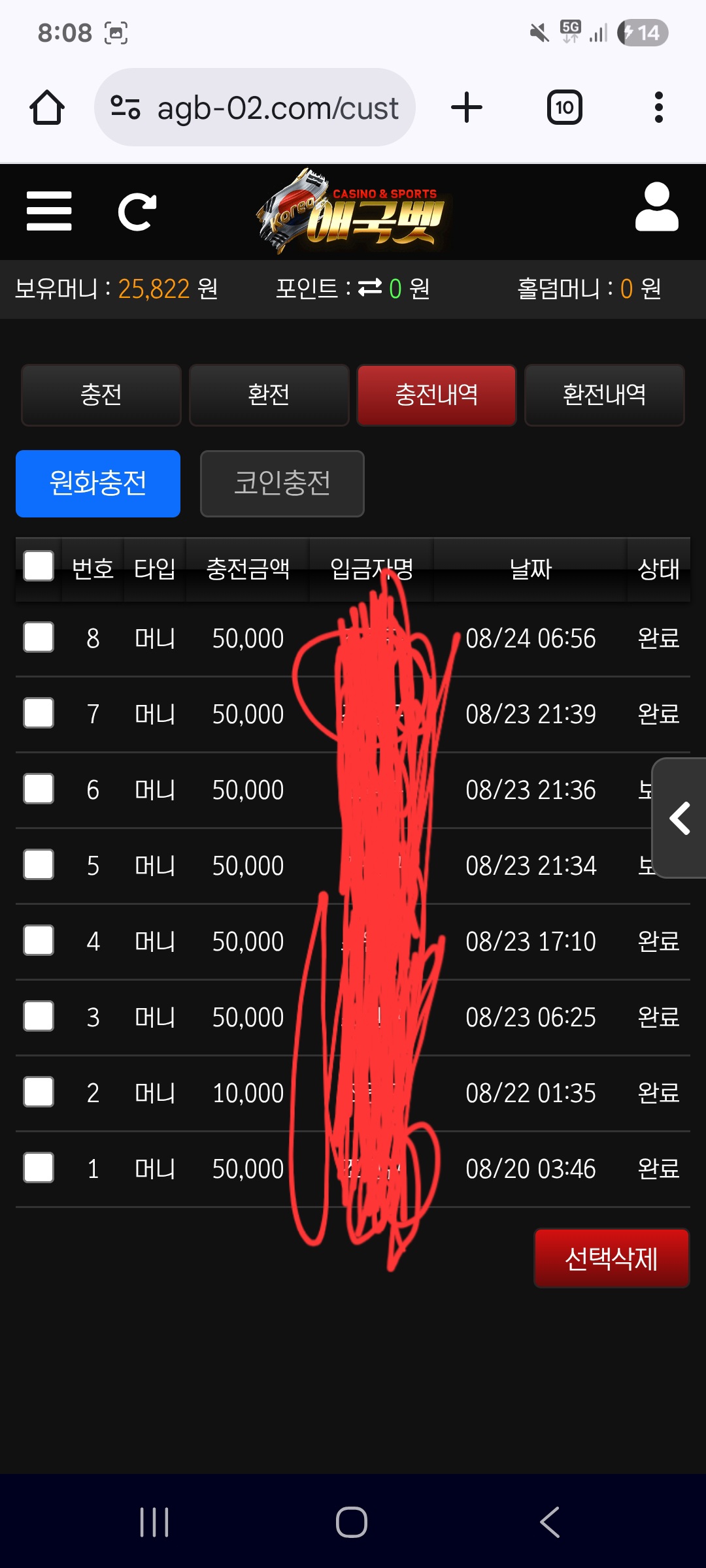
Task: Tick the checkbox for row number 8
Action: [x=39, y=637]
